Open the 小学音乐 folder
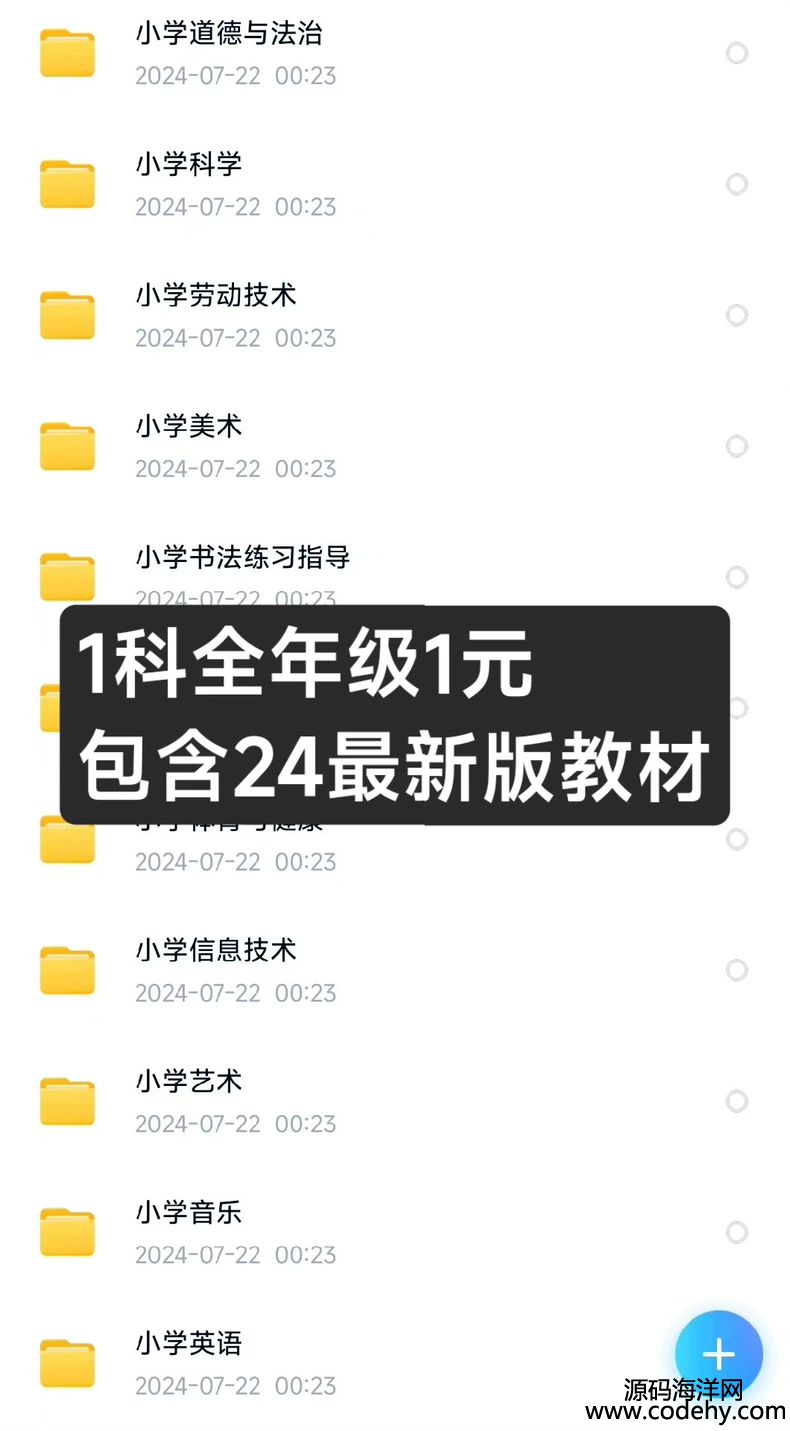790x1431 pixels. click(x=189, y=1213)
